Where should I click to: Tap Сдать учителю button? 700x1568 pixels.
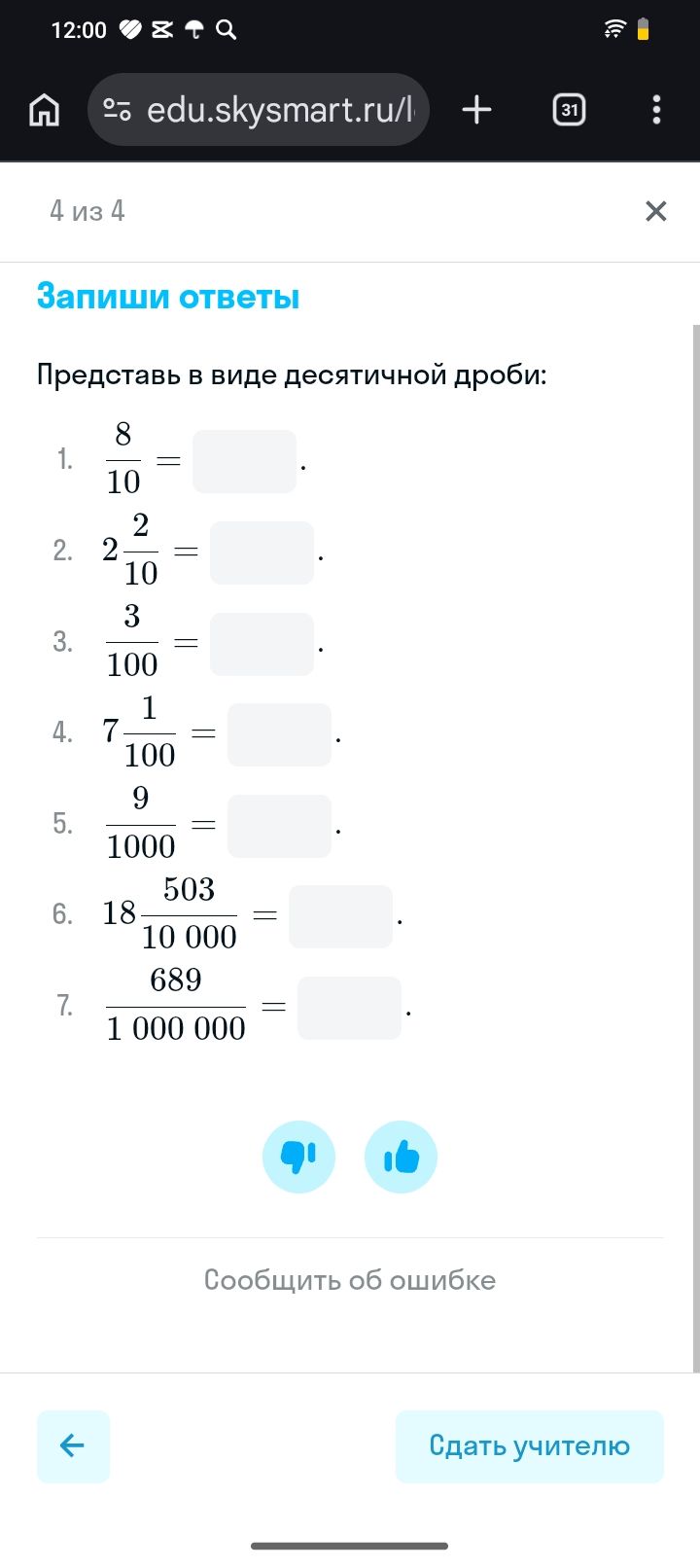point(530,1446)
